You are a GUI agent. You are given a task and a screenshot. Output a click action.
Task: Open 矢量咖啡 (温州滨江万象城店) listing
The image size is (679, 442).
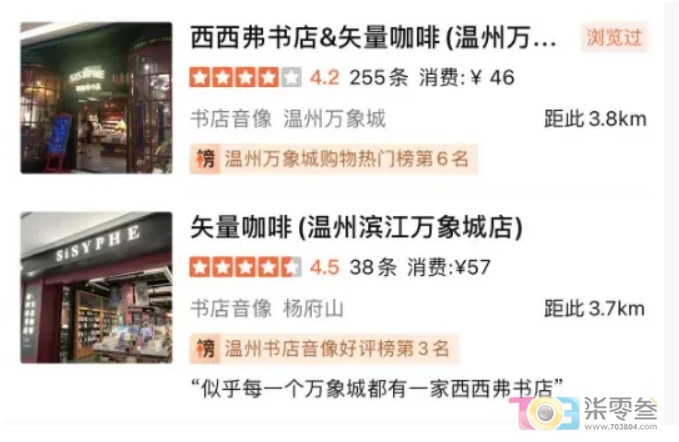pyautogui.click(x=356, y=229)
